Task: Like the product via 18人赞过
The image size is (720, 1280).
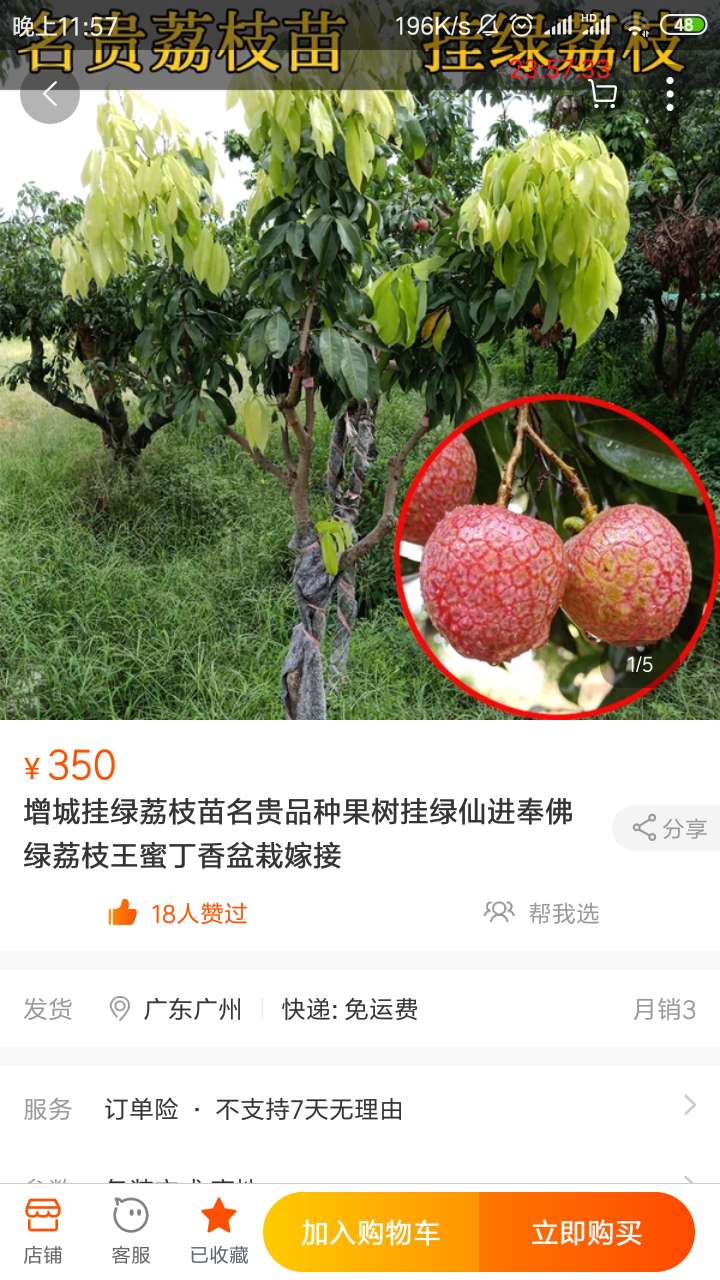Action: pos(178,913)
